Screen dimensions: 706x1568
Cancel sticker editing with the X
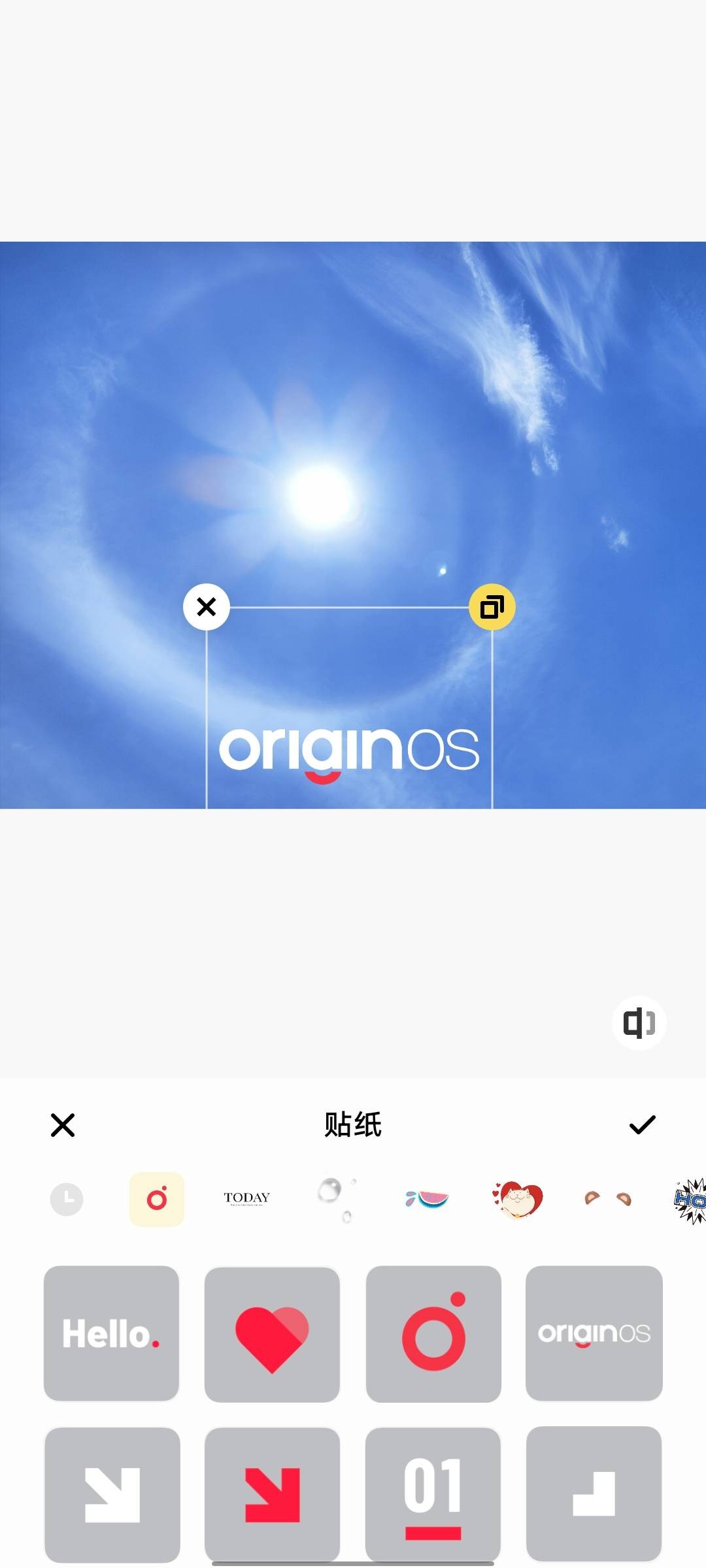(x=63, y=1125)
